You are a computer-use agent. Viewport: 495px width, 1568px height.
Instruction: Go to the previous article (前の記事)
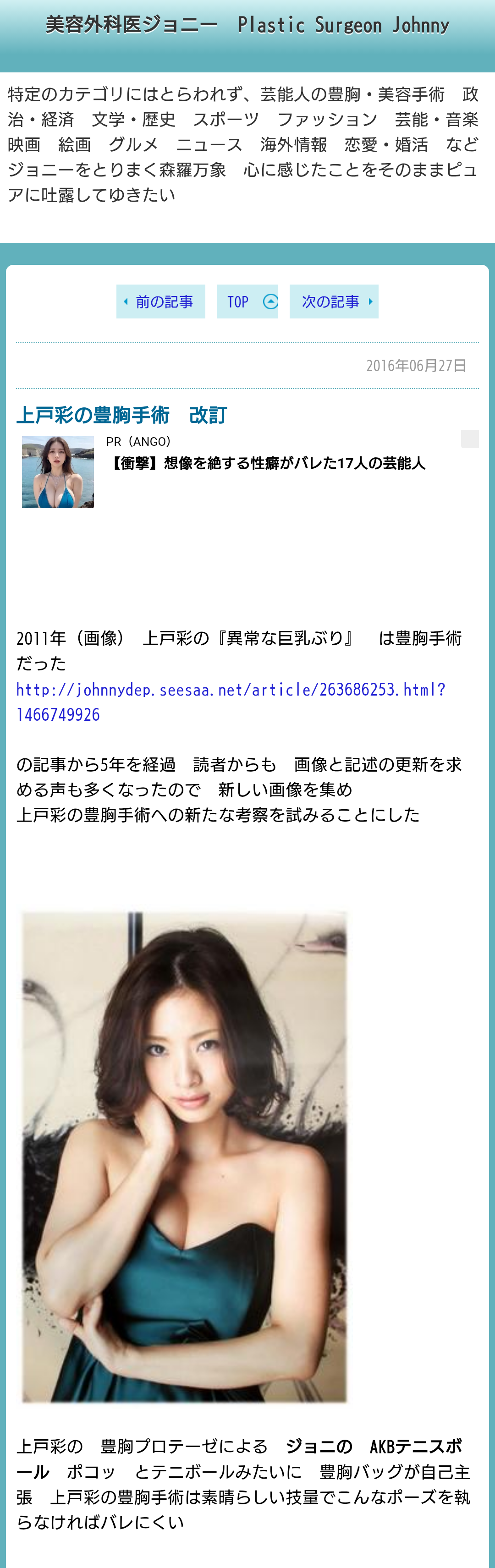click(x=161, y=302)
